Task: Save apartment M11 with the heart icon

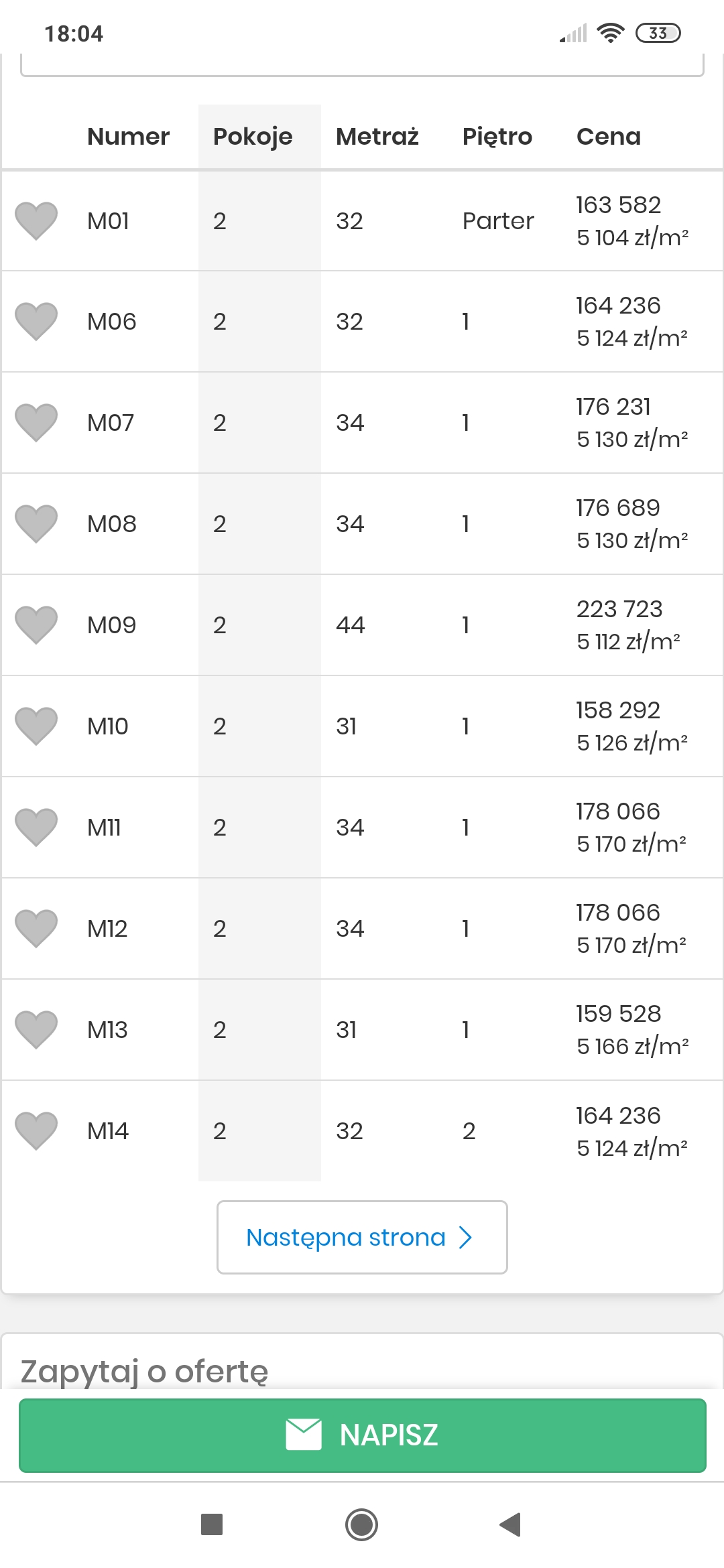Action: (36, 827)
